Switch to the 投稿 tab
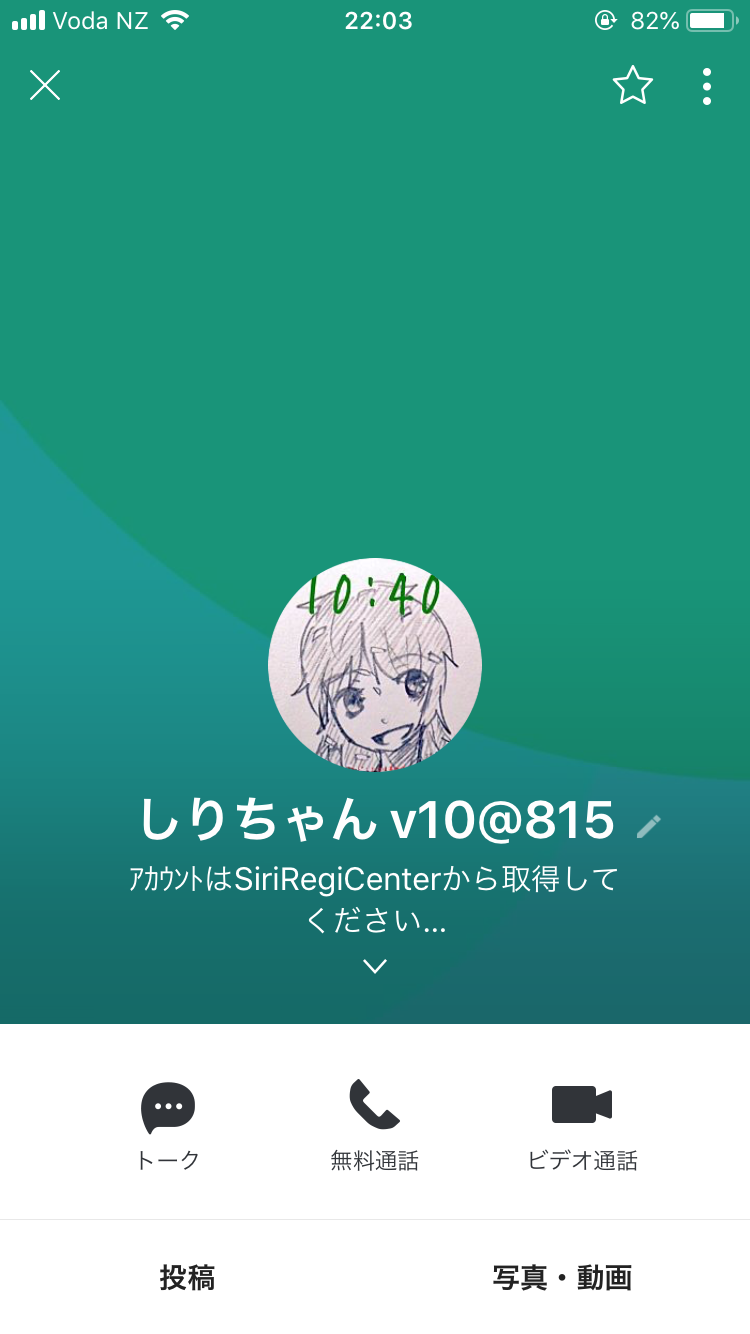Screen dimensions: 750x1334 187,1278
